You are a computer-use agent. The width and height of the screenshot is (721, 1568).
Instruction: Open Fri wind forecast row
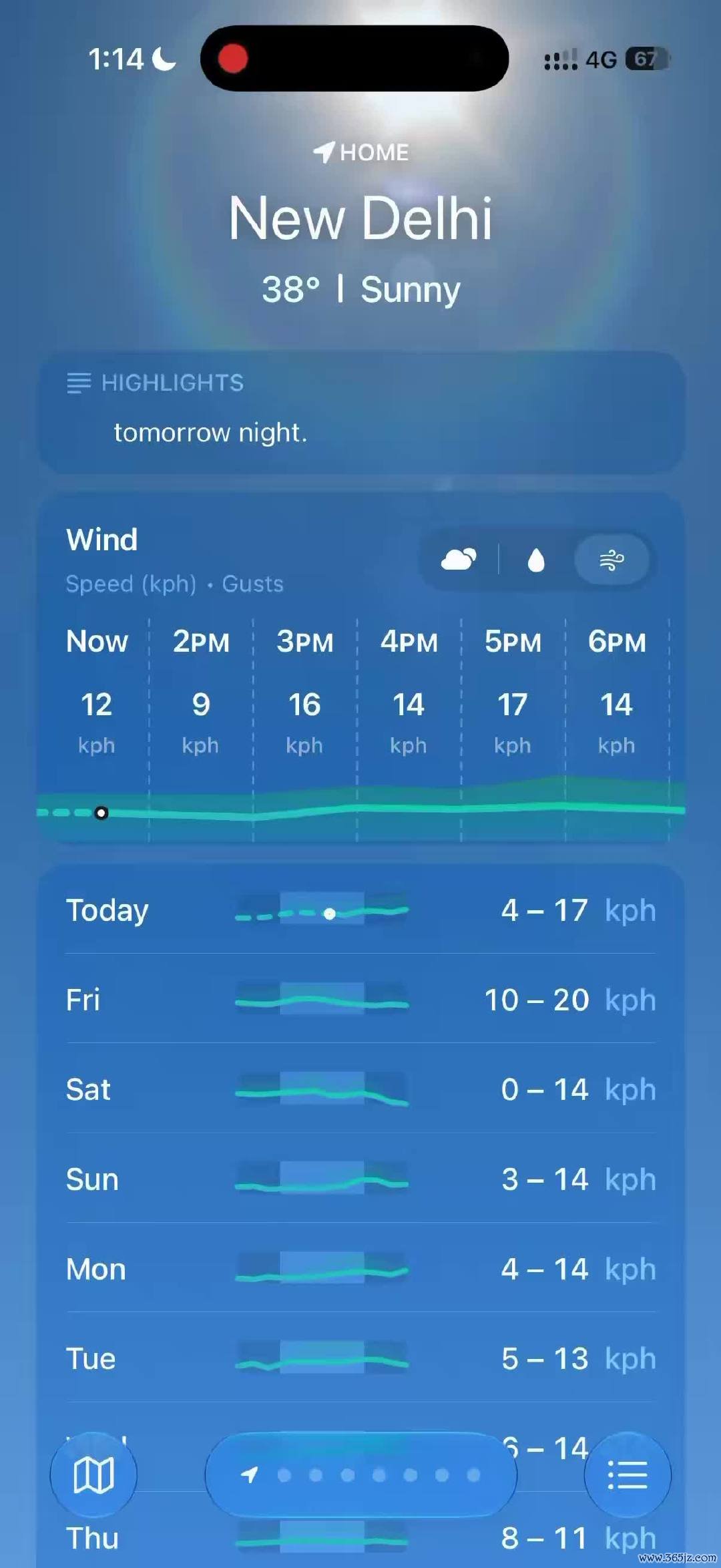point(360,999)
